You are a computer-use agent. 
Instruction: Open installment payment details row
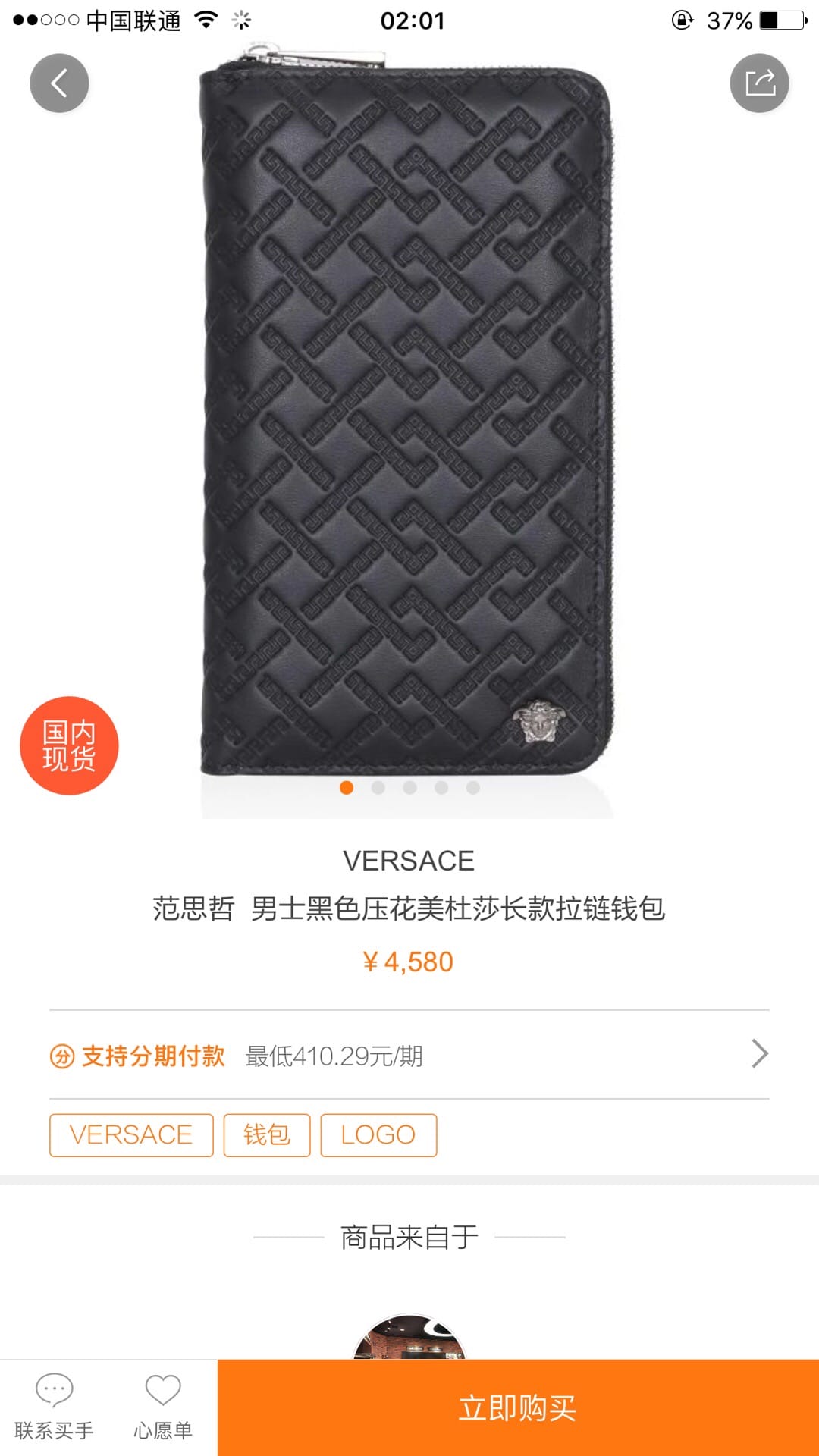(x=409, y=1055)
